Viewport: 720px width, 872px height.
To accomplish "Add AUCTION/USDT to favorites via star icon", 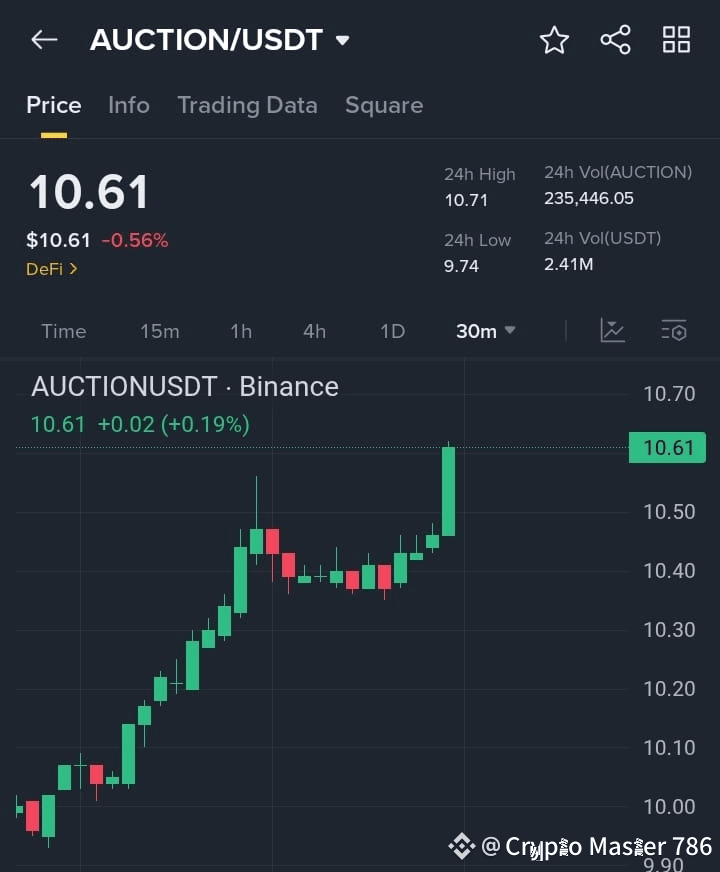I will 554,40.
